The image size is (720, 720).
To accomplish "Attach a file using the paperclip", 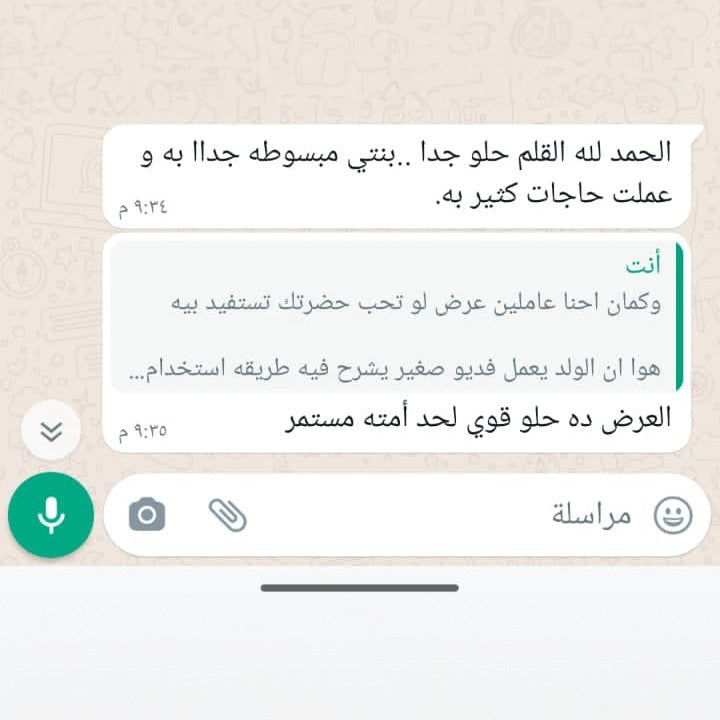I will point(227,515).
